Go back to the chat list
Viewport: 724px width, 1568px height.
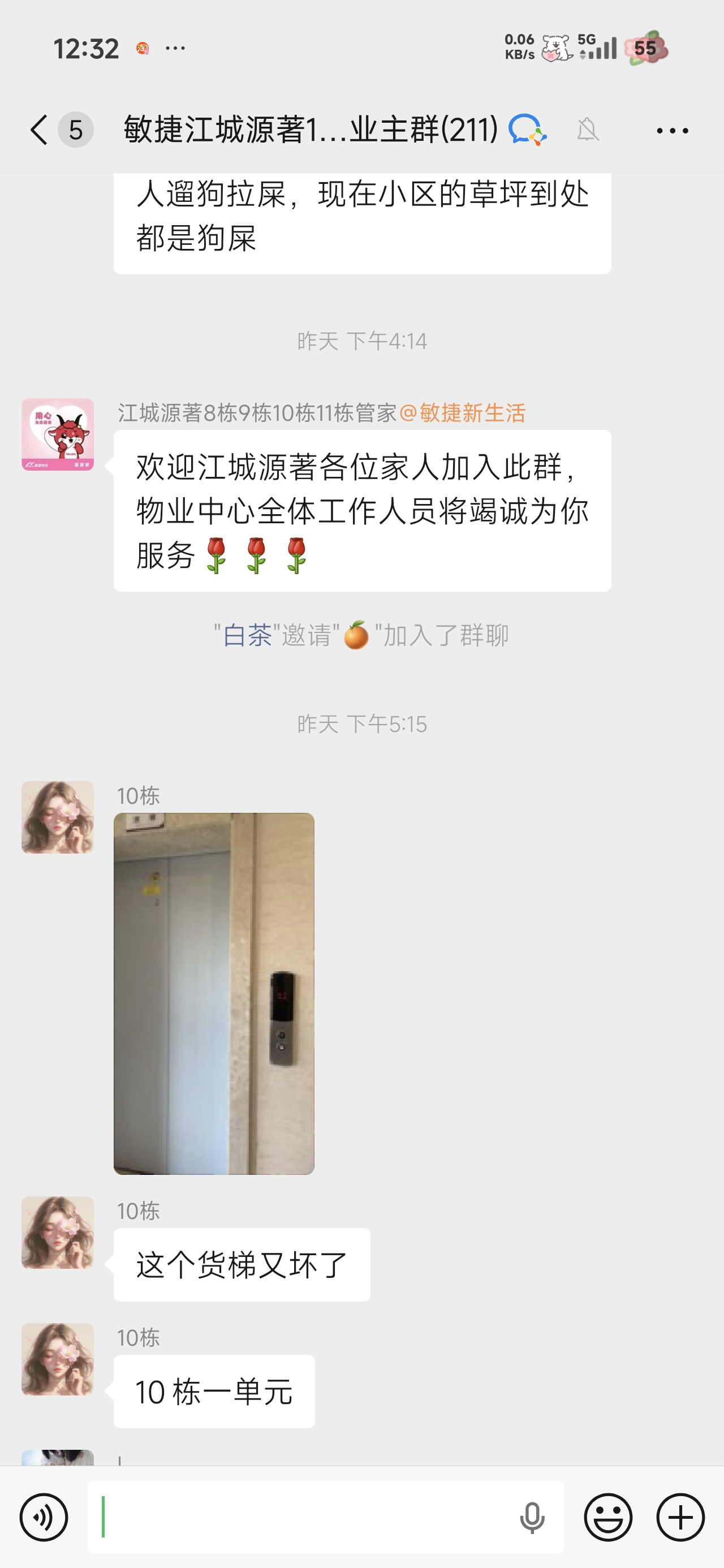click(x=39, y=130)
